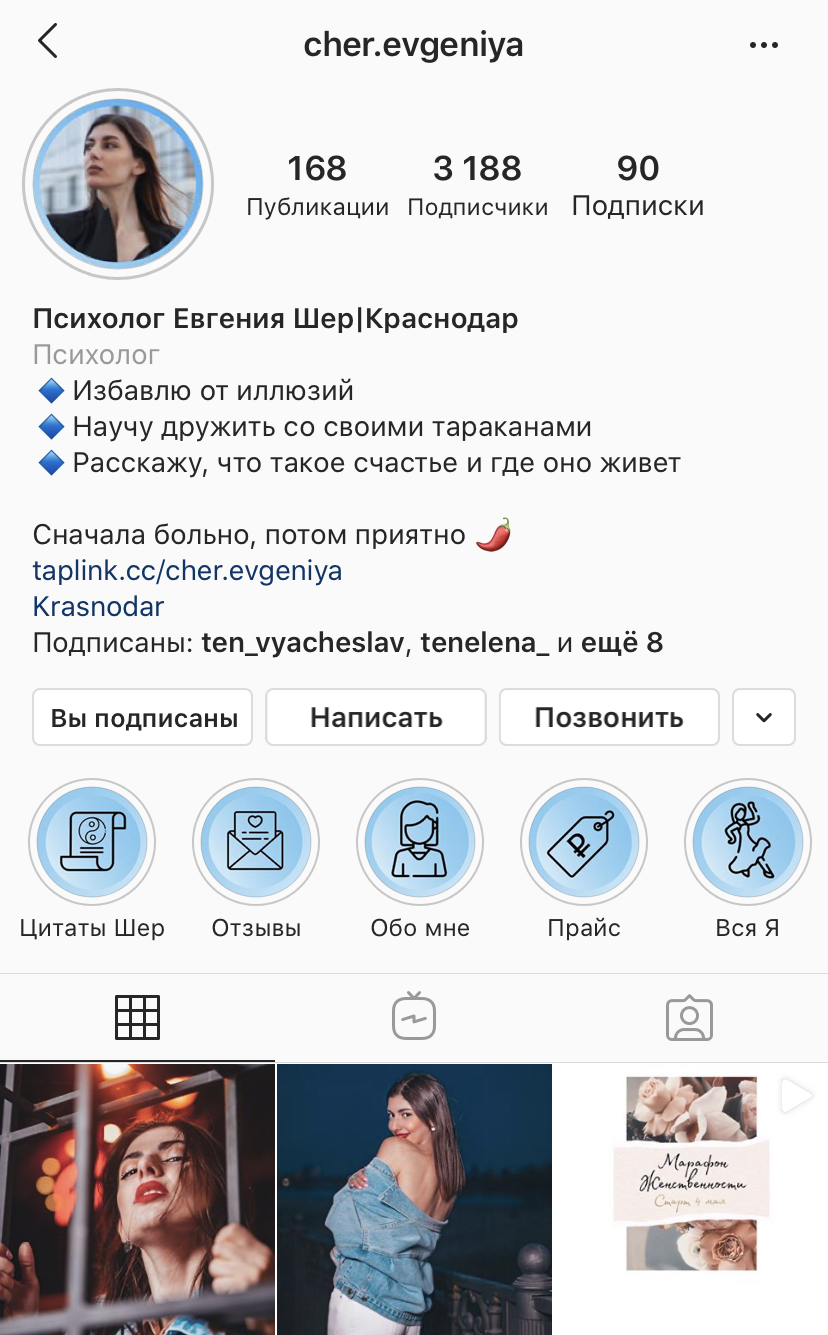Open the "Вся Я" highlight
The width and height of the screenshot is (828, 1335).
tap(747, 842)
